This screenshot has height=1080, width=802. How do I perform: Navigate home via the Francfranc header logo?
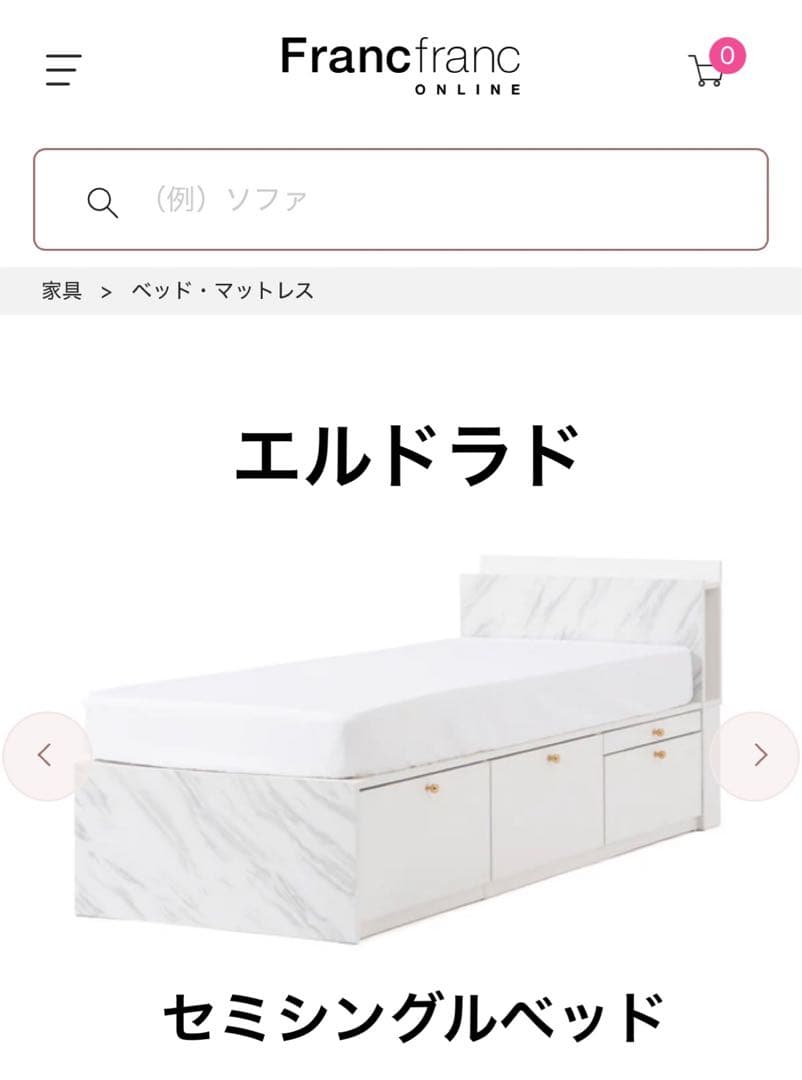[x=400, y=68]
